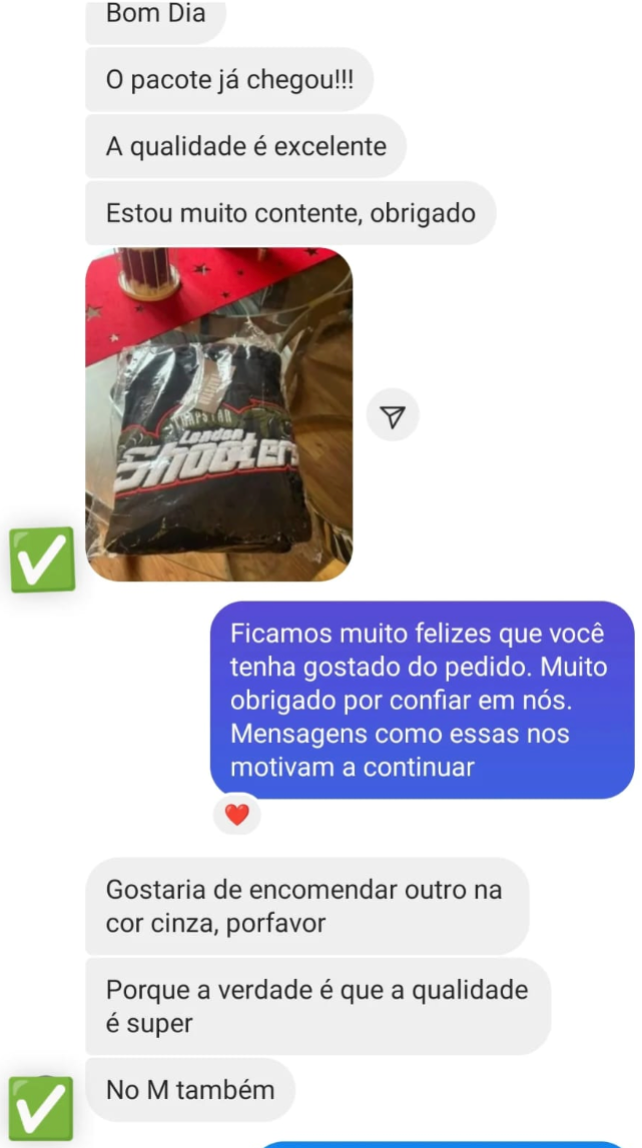Open the London Shooters package photo
Screen dimensions: 642x1148
[x=219, y=415]
